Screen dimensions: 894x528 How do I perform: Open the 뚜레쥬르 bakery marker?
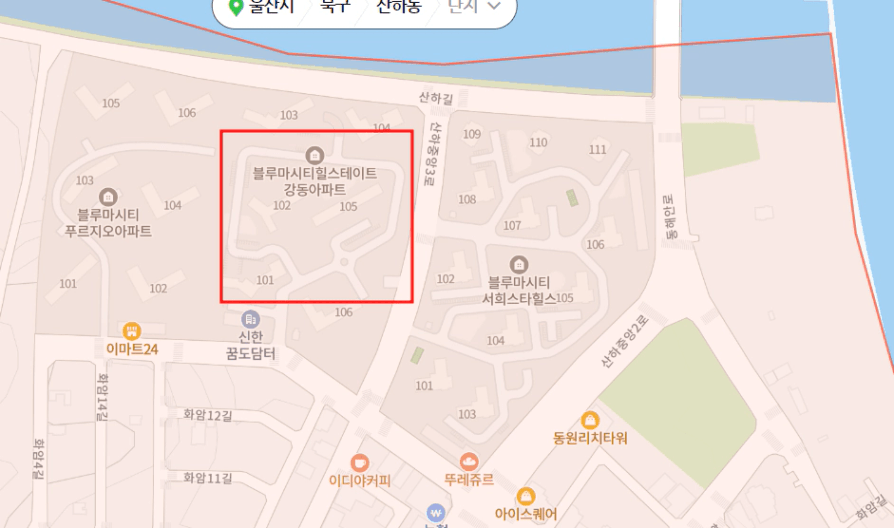pos(469,461)
